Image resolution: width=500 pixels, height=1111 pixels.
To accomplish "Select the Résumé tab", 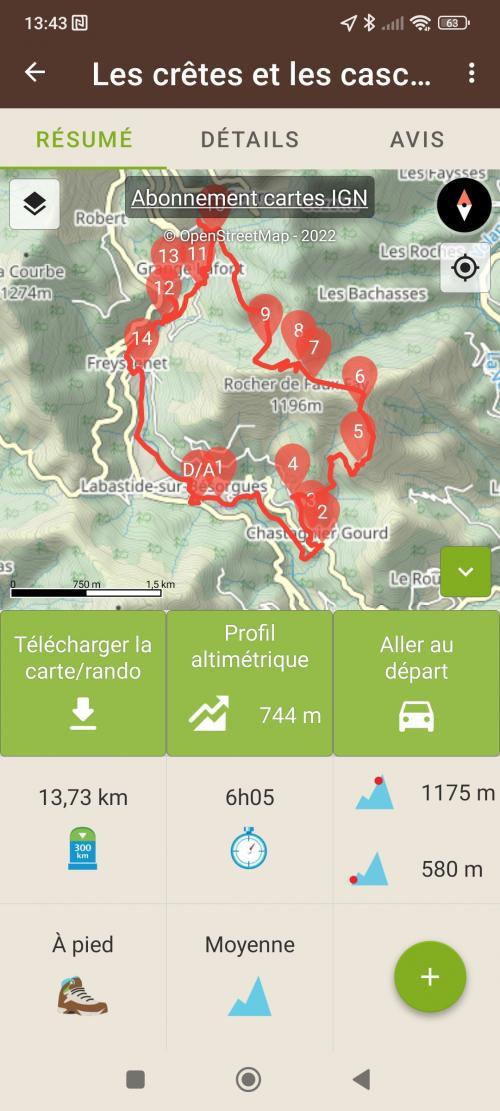I will tap(84, 139).
